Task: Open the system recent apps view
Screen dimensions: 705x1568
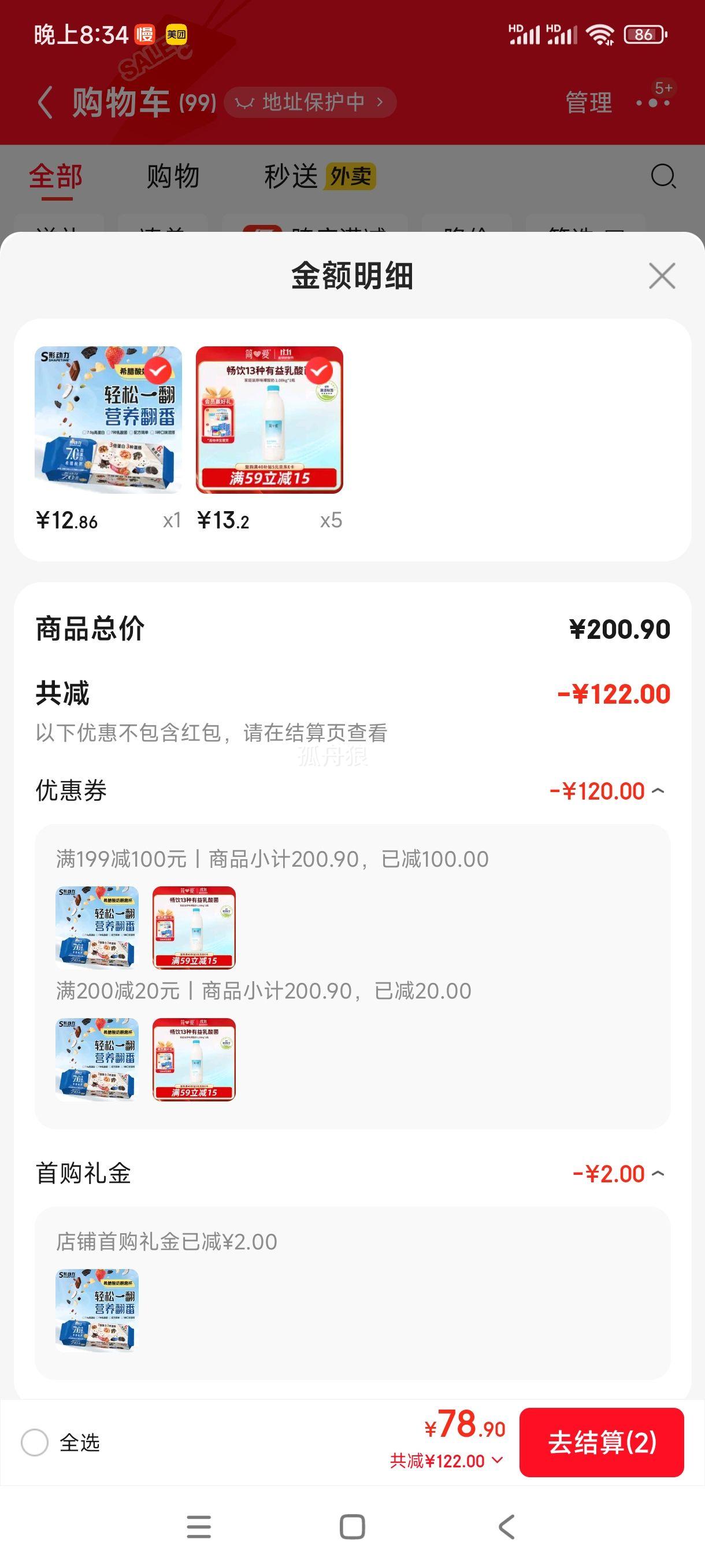Action: [198, 1526]
